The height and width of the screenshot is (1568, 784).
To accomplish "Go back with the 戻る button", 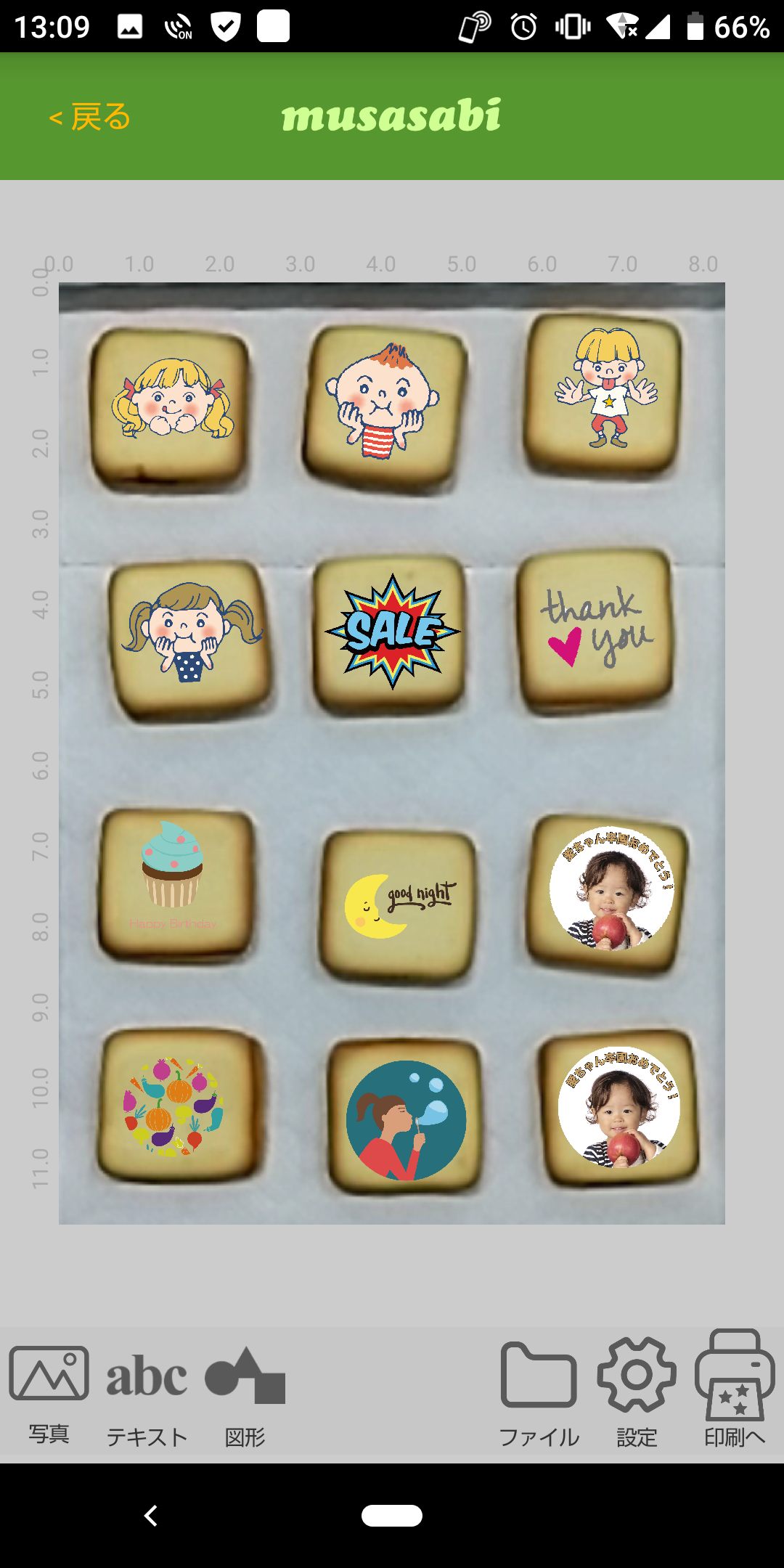I will pos(90,117).
